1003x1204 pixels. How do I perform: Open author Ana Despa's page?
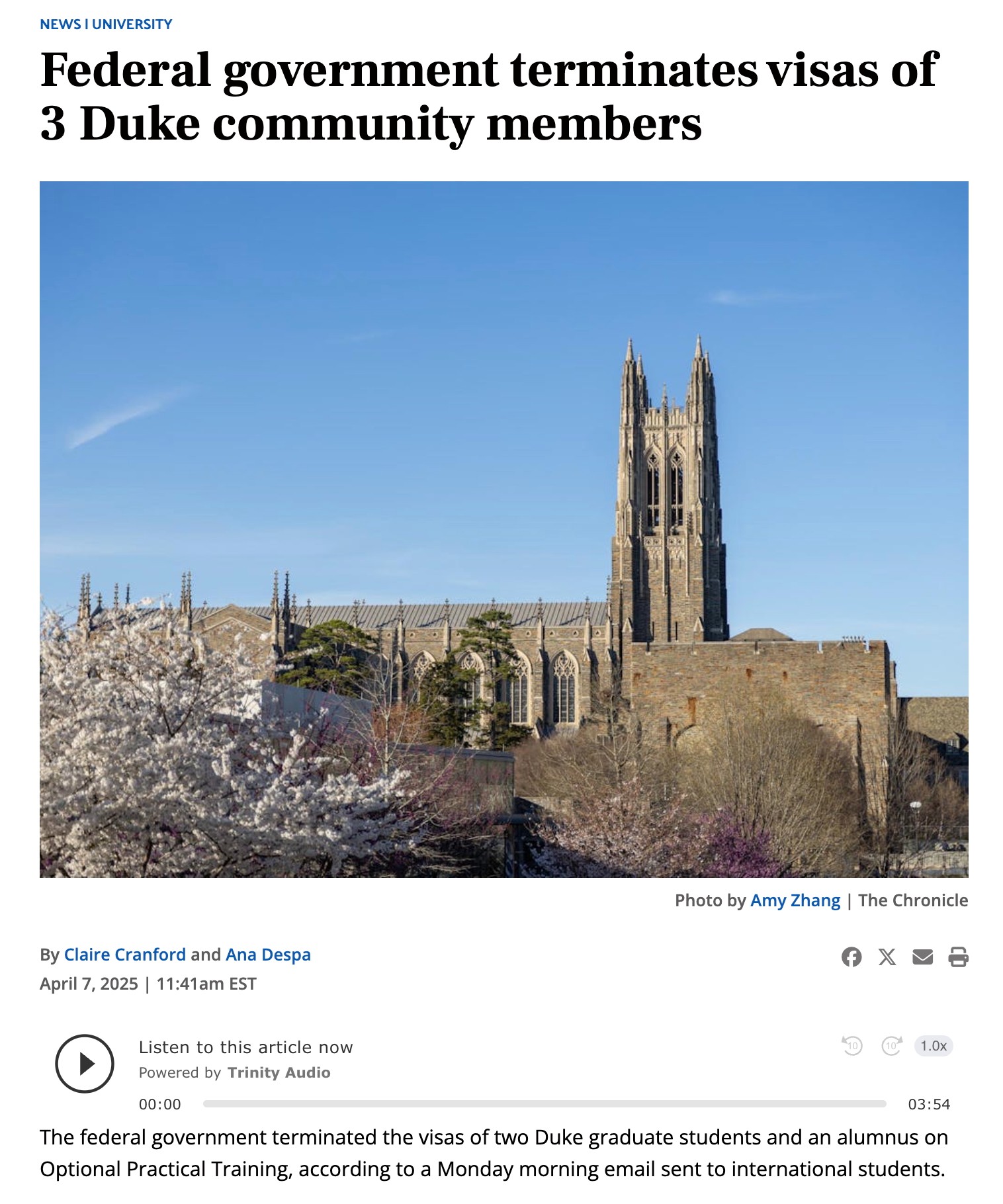pyautogui.click(x=268, y=955)
